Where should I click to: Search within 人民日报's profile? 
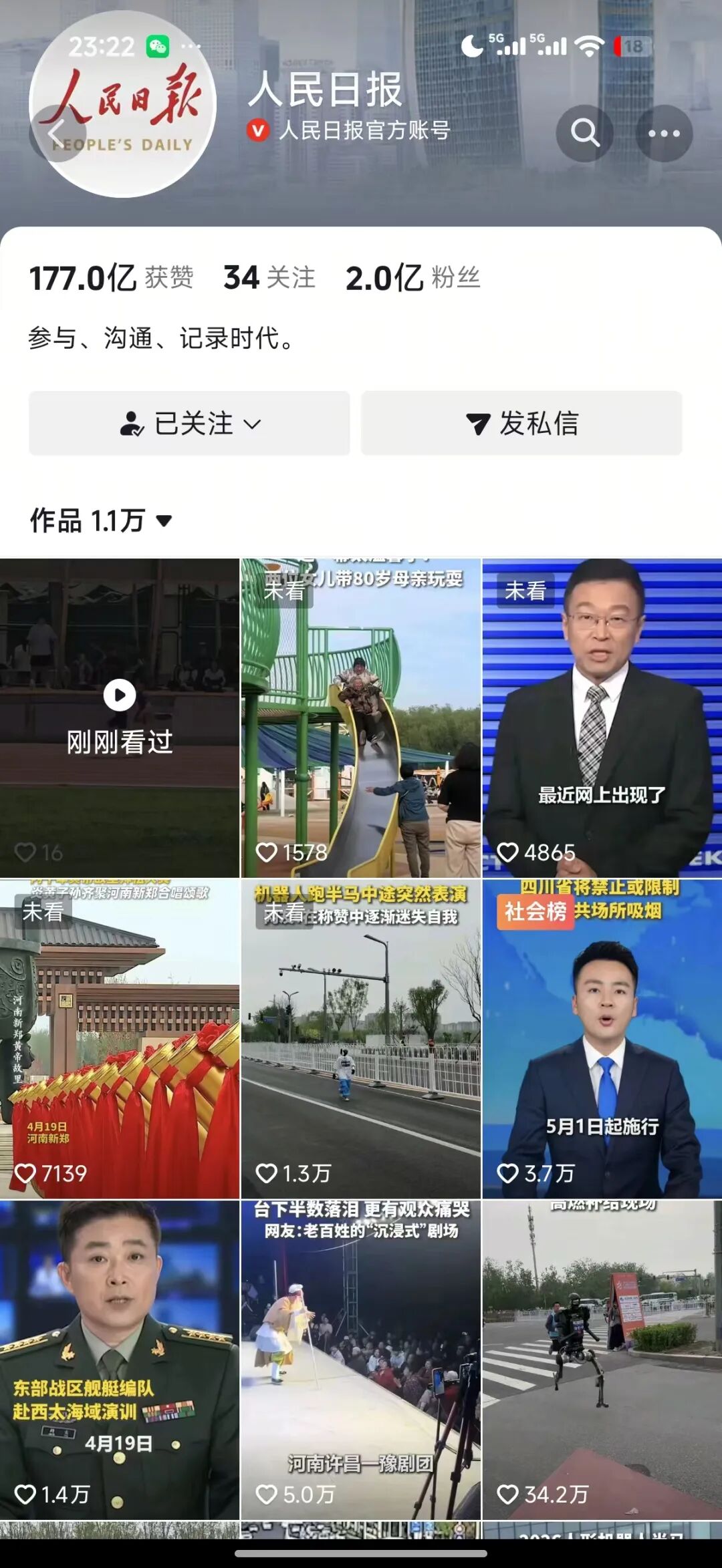pyautogui.click(x=584, y=133)
